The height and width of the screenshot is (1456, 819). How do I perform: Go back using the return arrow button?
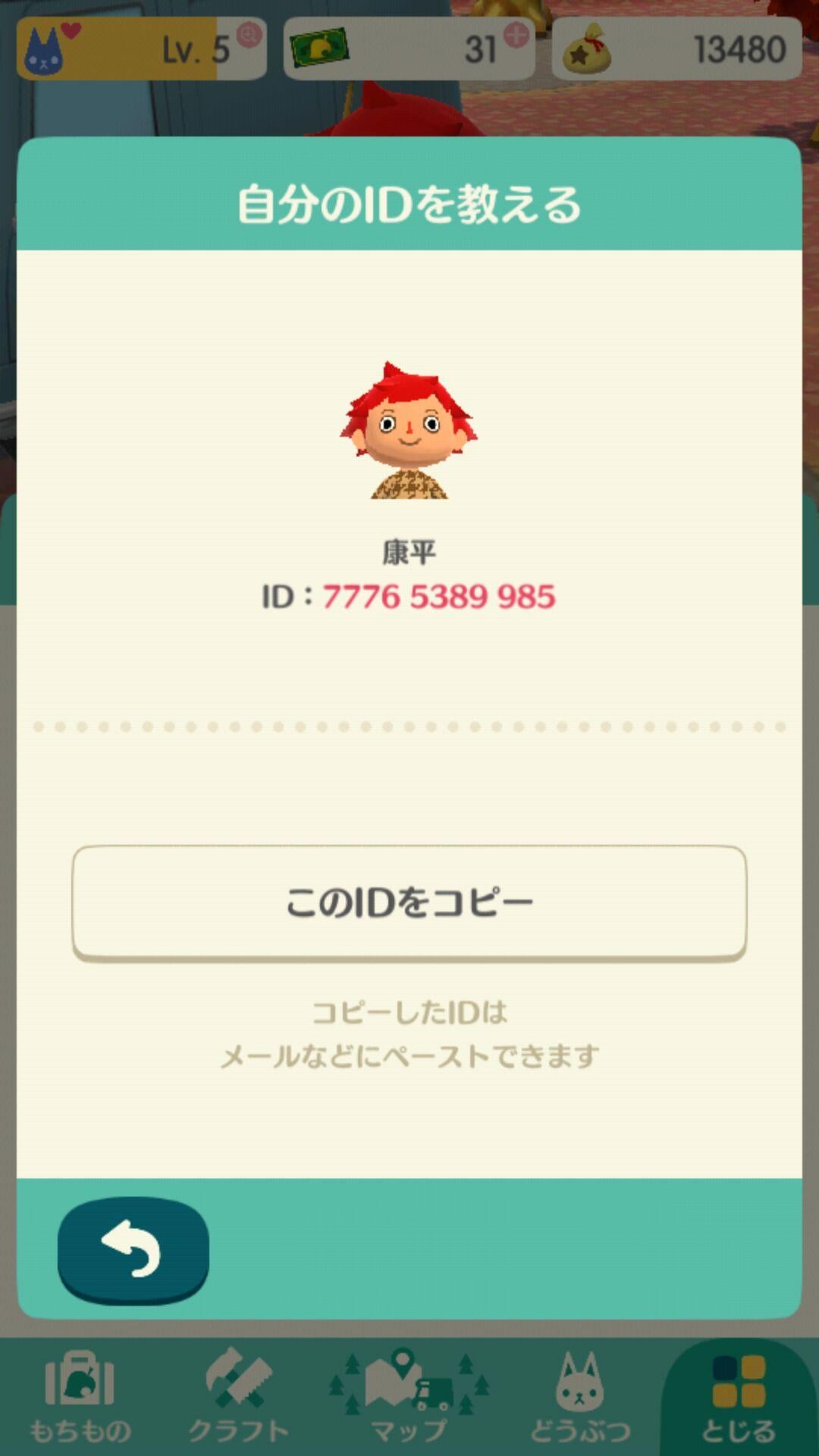(133, 1249)
